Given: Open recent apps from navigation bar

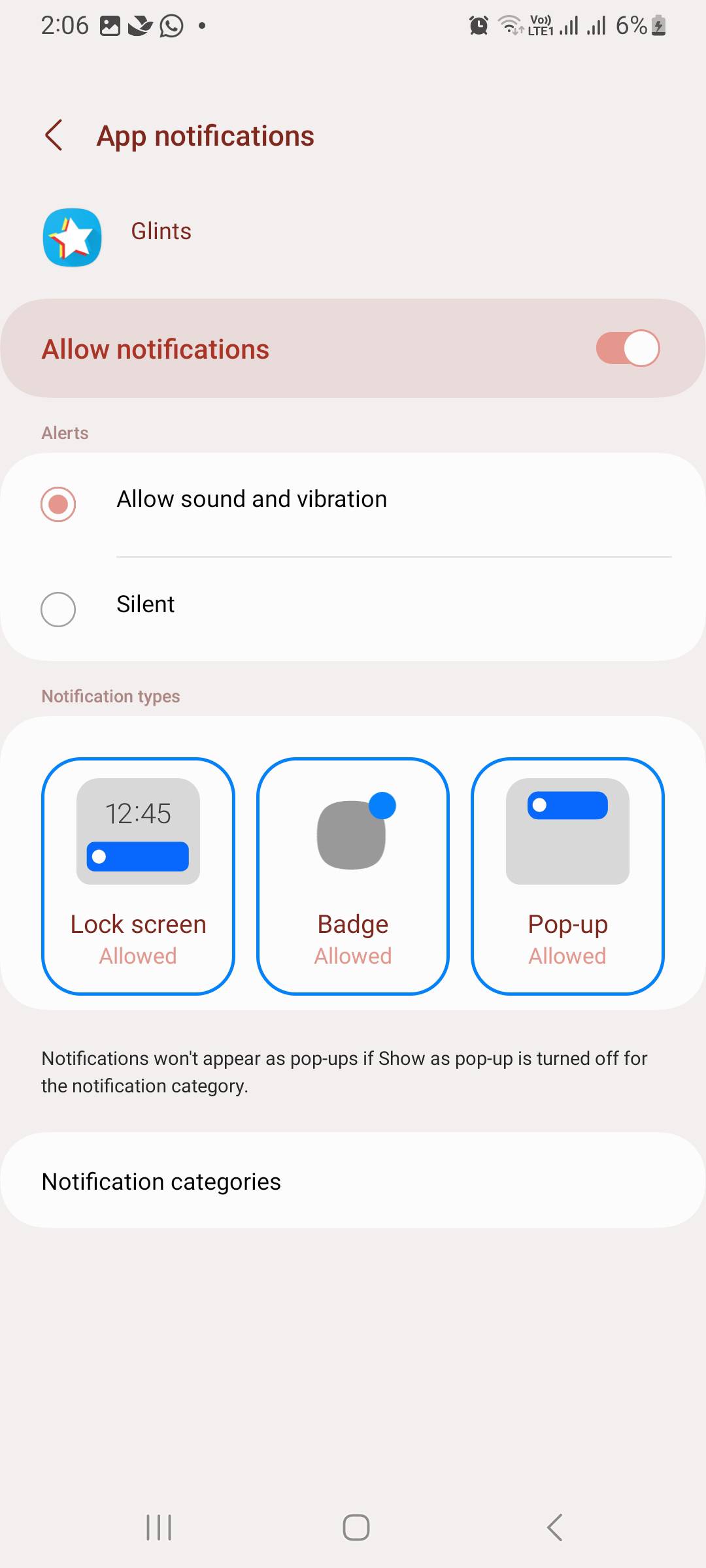Looking at the screenshot, I should (159, 1527).
